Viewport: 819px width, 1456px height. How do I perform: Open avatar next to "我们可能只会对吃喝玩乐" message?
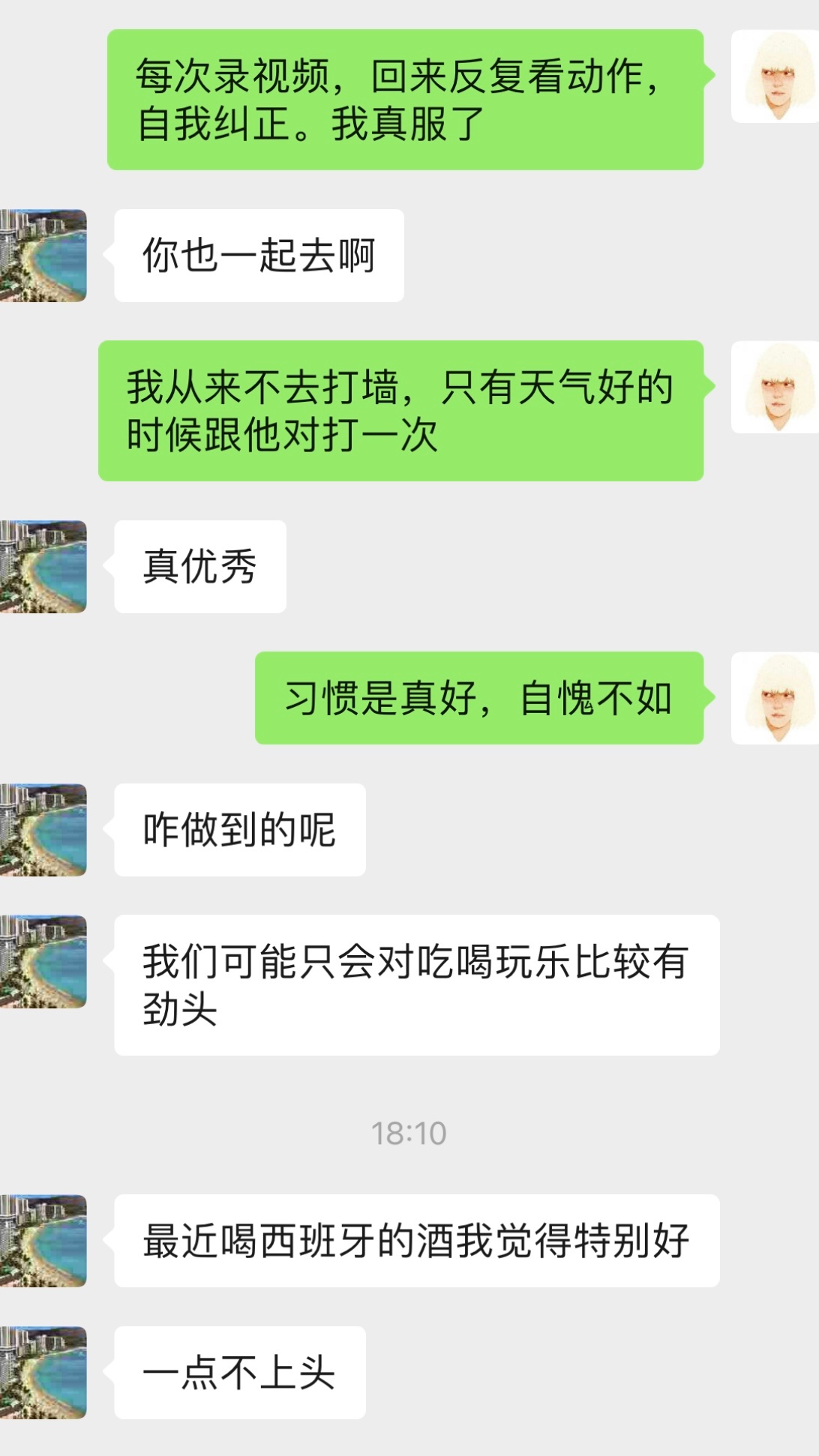43,962
